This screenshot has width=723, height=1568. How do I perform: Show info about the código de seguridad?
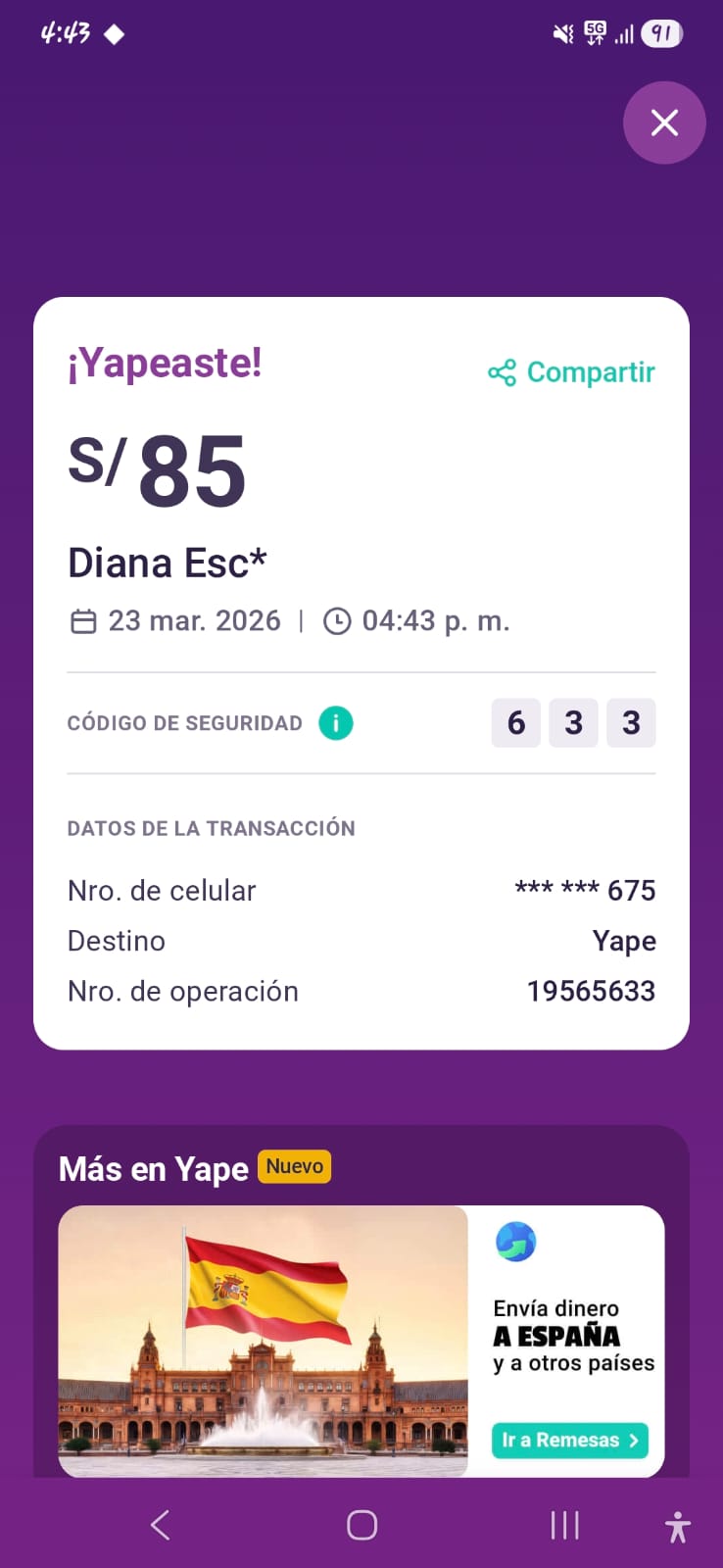(x=335, y=723)
